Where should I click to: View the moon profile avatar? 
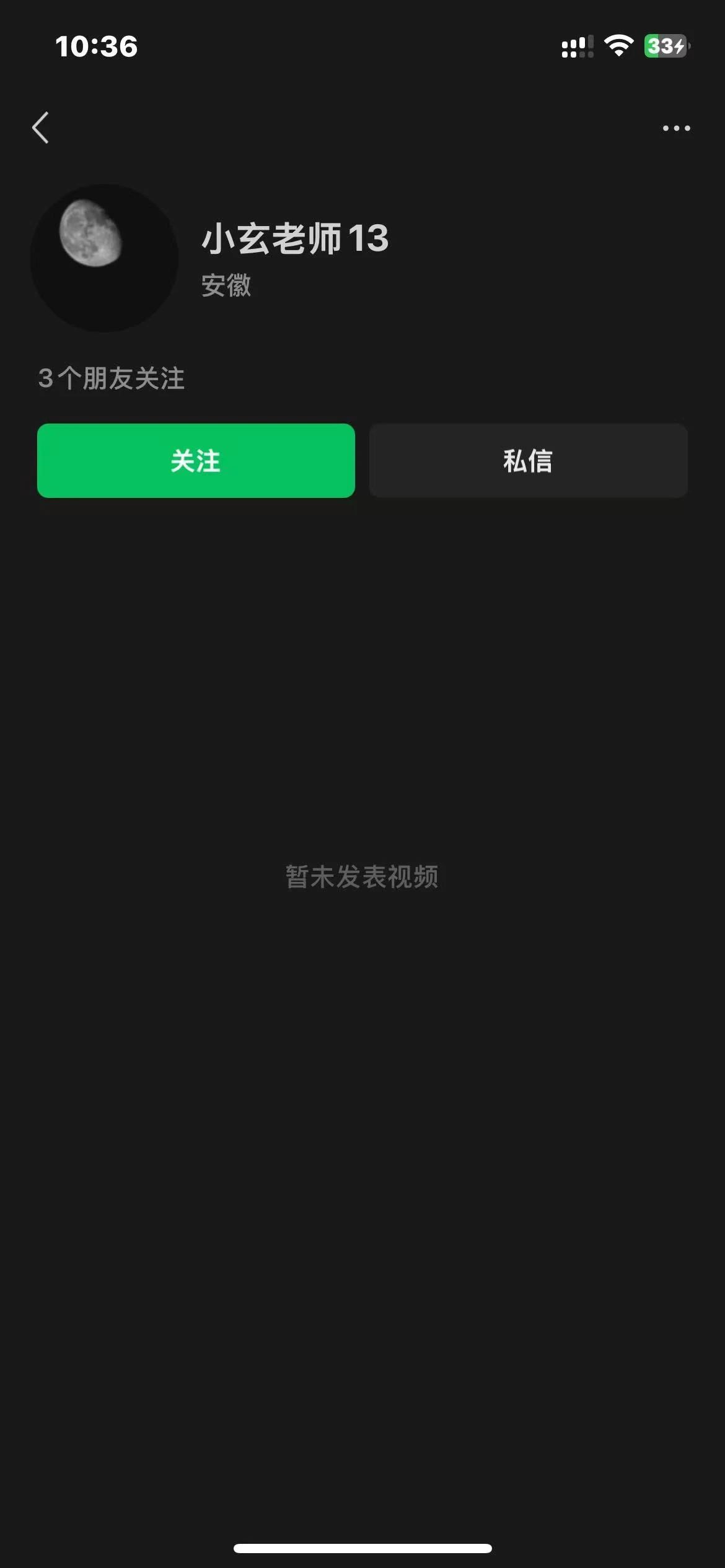click(104, 258)
